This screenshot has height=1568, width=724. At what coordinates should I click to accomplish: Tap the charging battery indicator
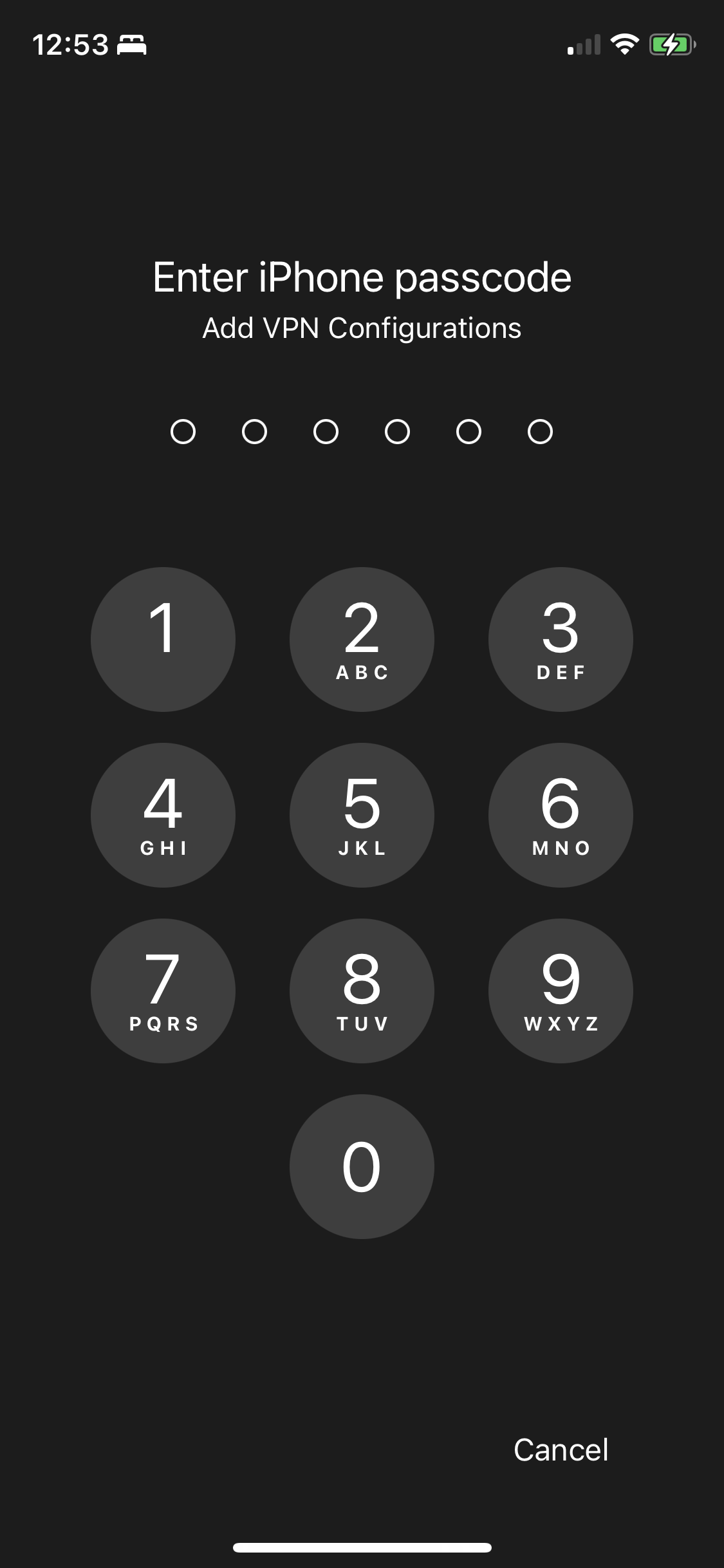coord(672,44)
